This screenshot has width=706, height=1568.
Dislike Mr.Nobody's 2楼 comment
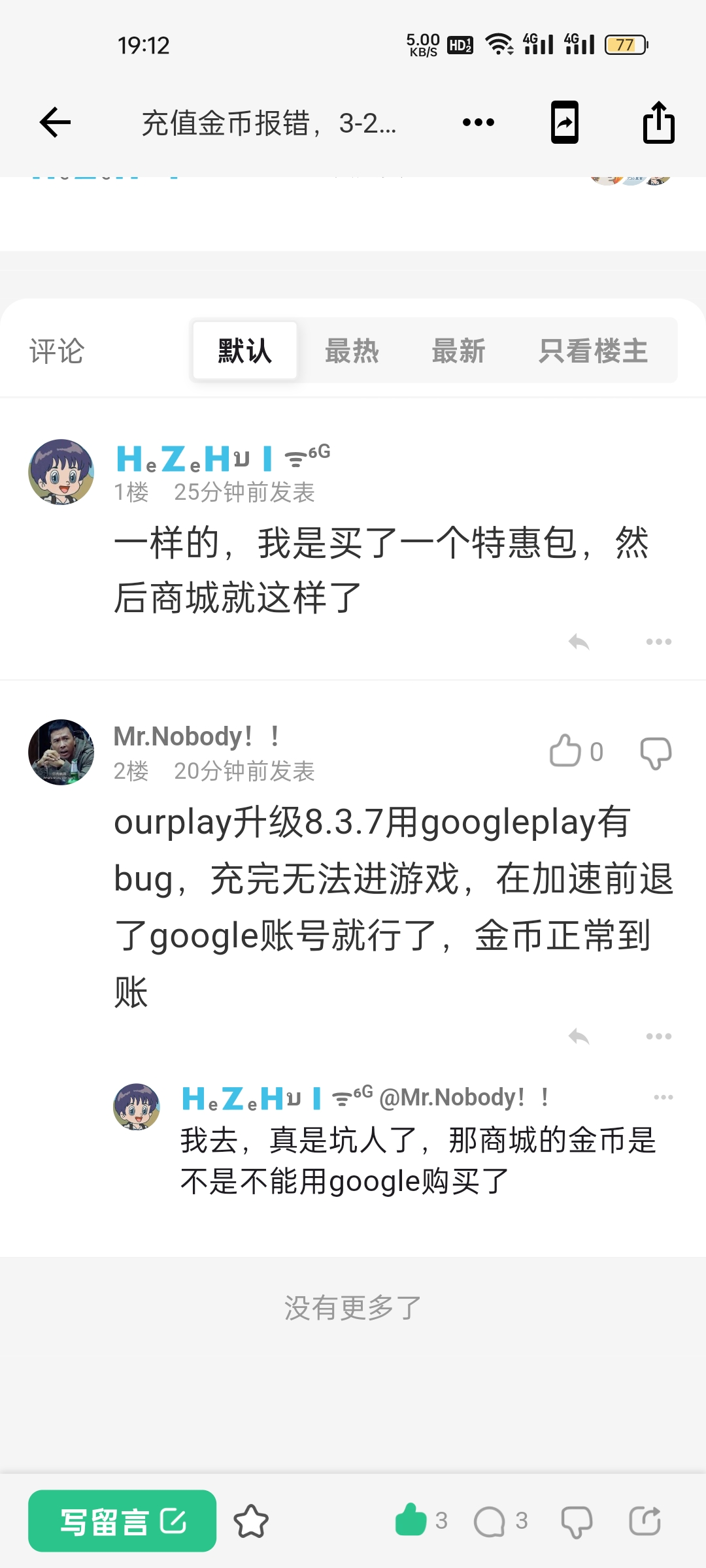pos(656,753)
